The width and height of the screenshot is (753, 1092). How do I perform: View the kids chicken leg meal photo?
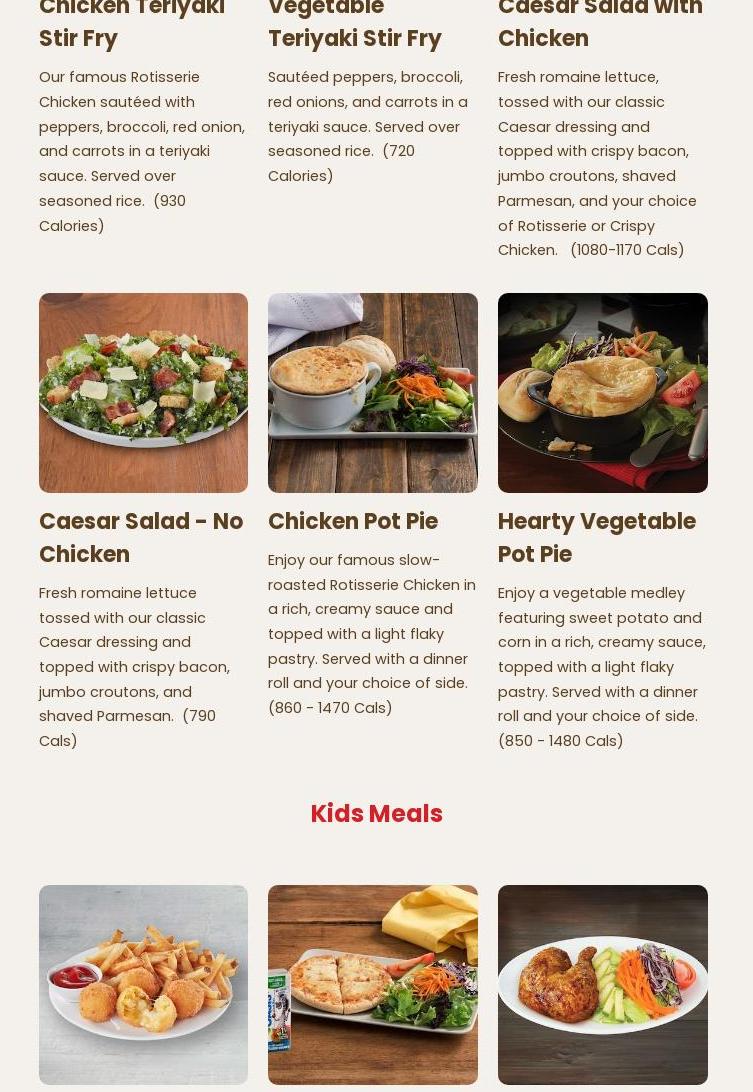click(x=602, y=984)
